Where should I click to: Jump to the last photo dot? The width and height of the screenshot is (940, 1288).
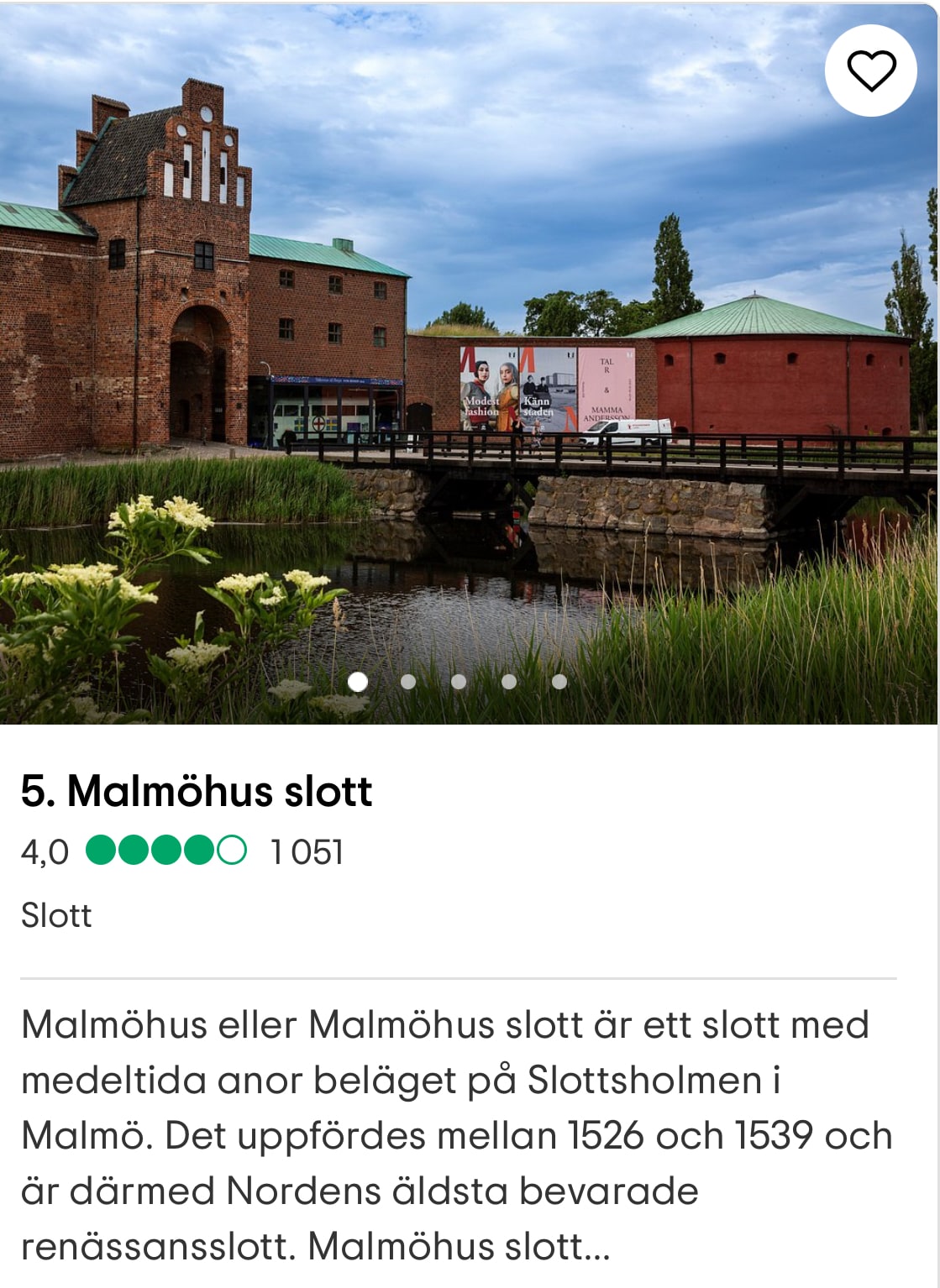(x=559, y=682)
